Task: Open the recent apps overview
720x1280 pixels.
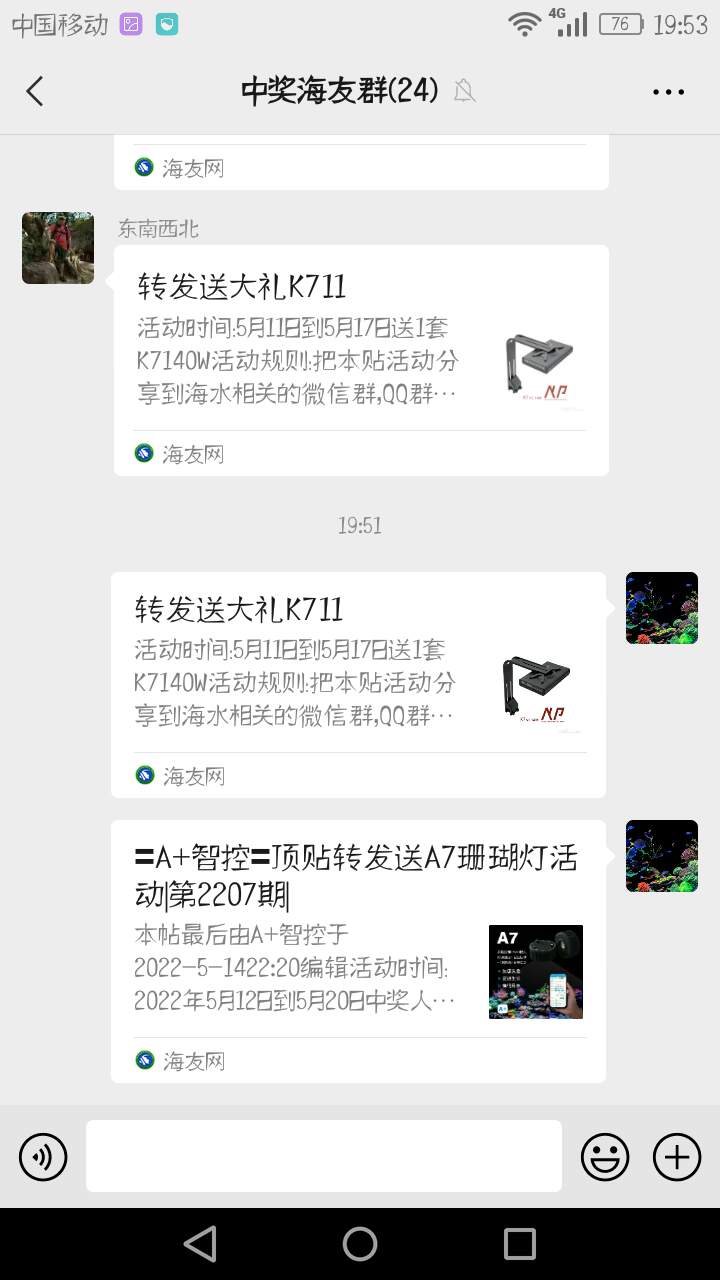Action: tap(519, 1244)
